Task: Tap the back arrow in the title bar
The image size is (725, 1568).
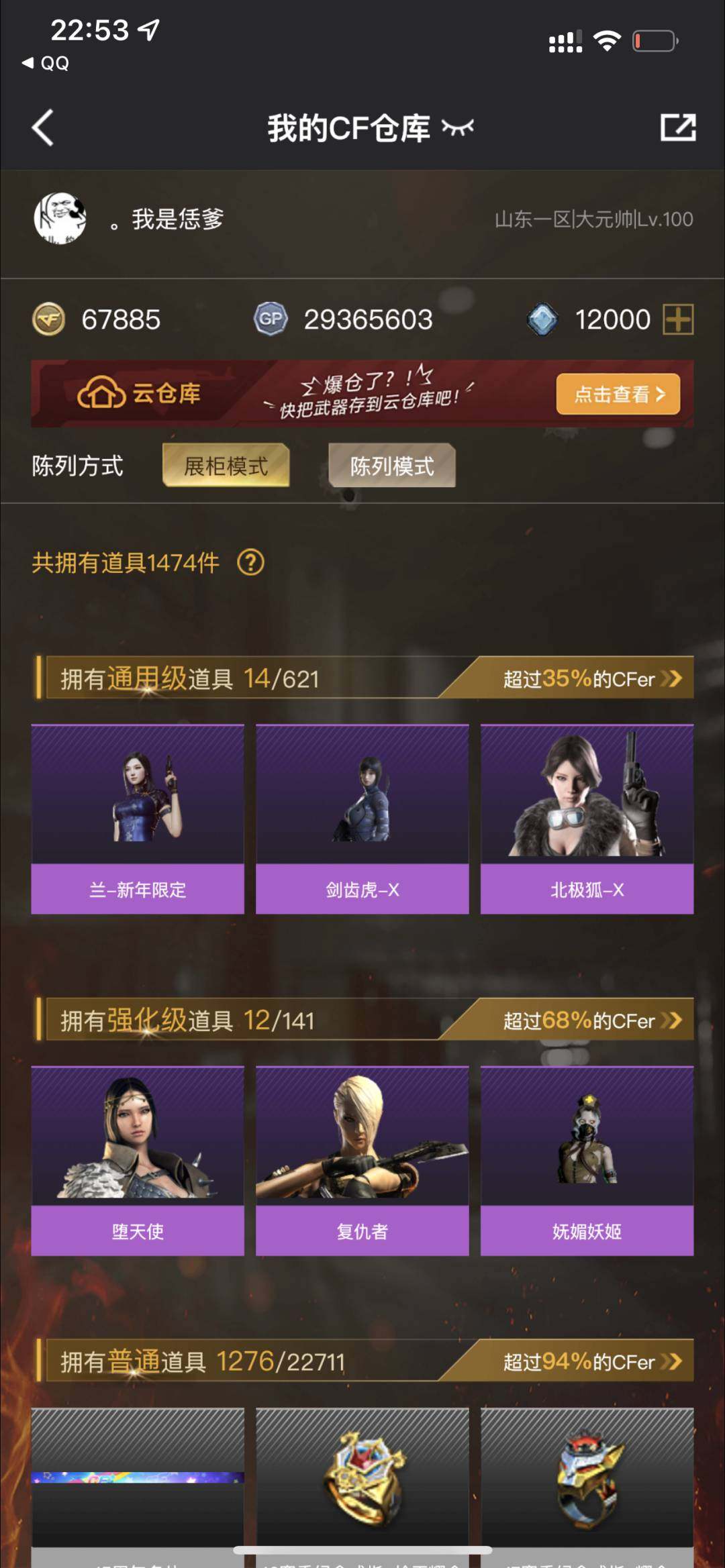Action: point(42,128)
